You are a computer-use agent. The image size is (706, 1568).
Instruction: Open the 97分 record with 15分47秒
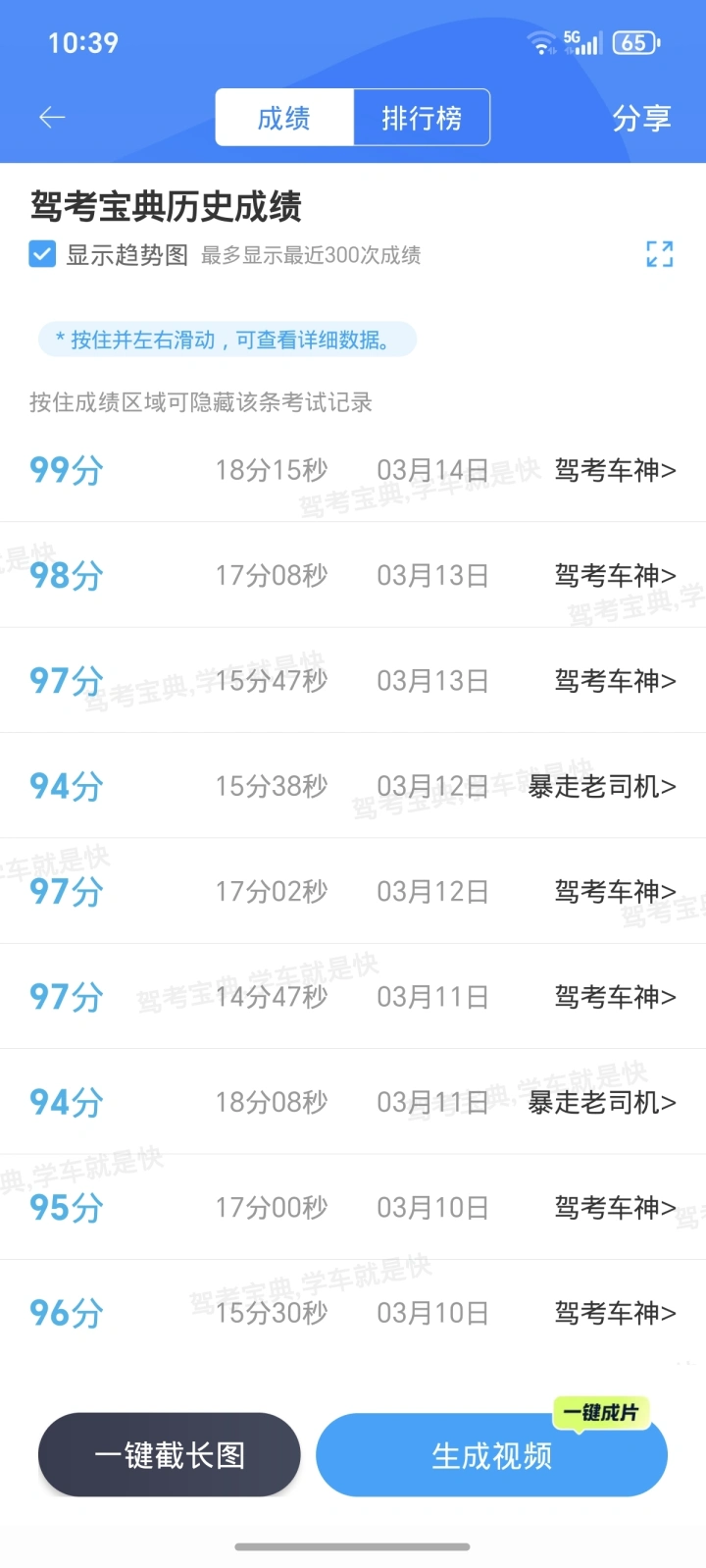pyautogui.click(x=353, y=680)
